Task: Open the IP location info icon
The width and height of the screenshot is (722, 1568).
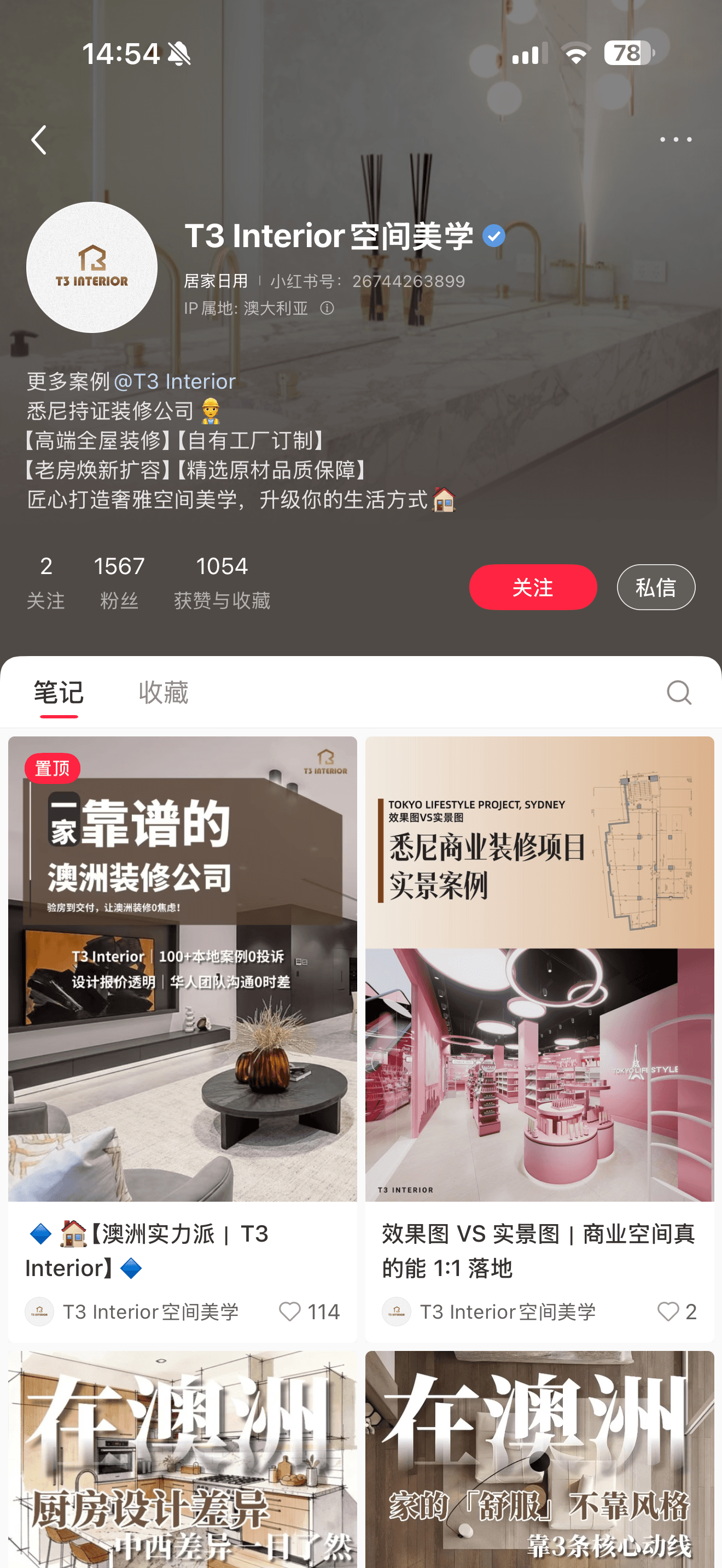Action: click(327, 308)
